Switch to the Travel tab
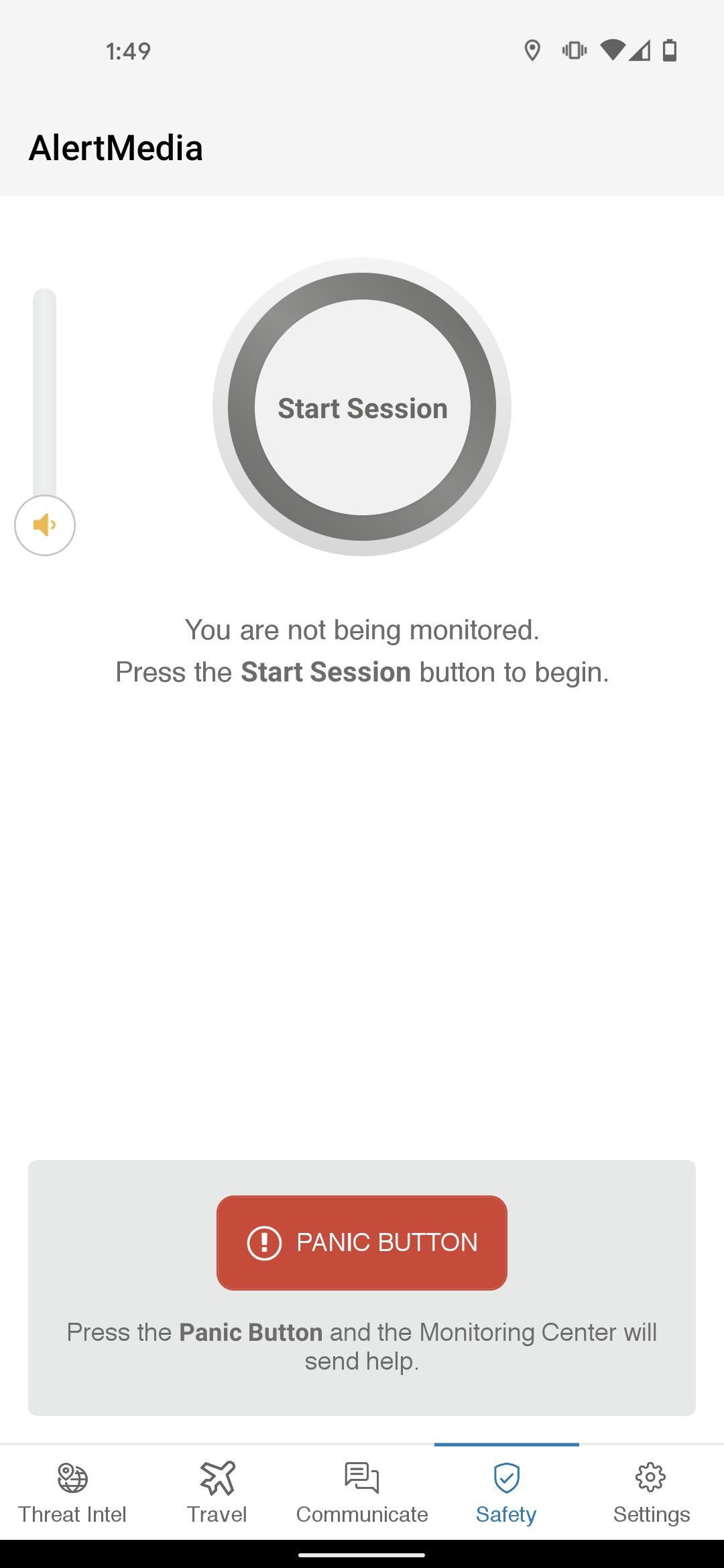This screenshot has height=1568, width=724. 217,1493
